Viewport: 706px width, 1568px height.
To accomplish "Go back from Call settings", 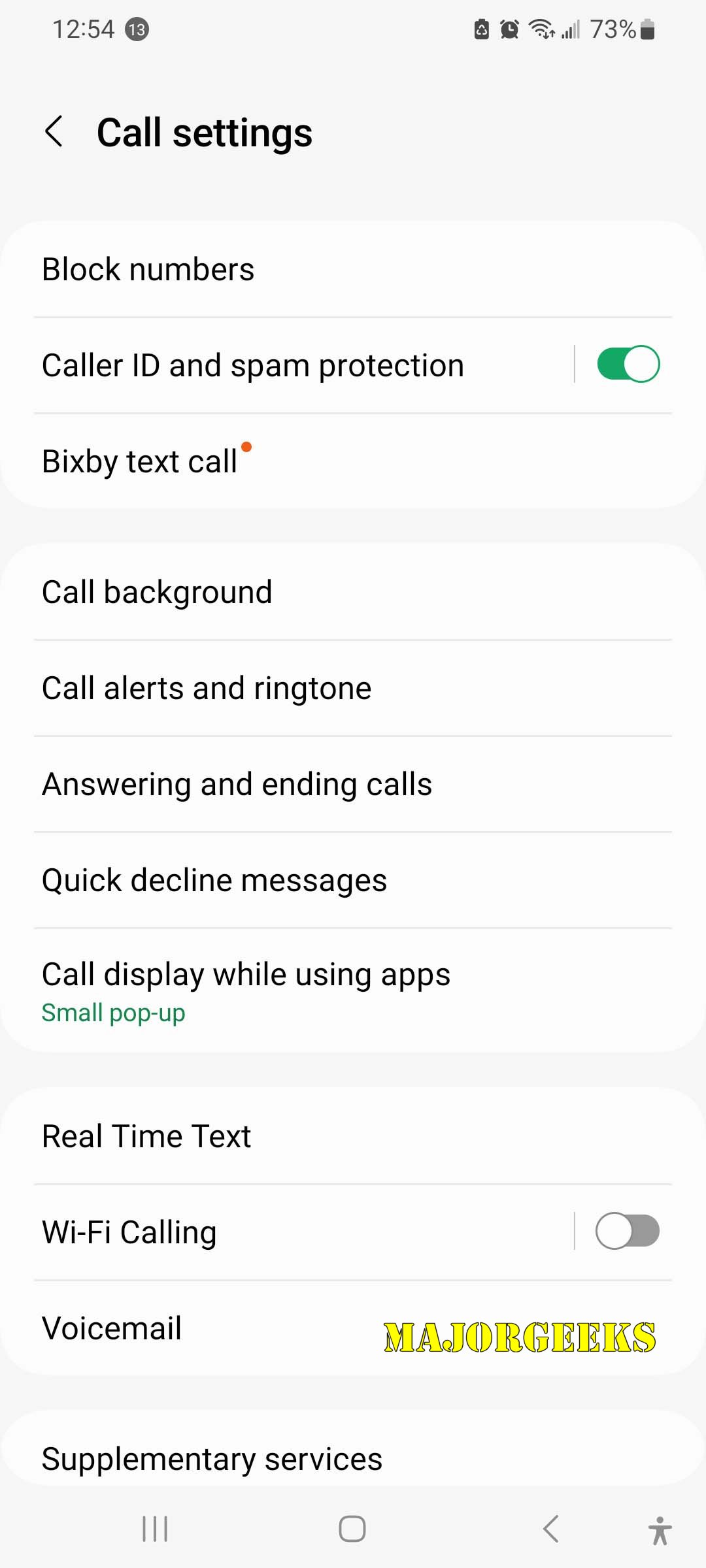I will coord(54,132).
